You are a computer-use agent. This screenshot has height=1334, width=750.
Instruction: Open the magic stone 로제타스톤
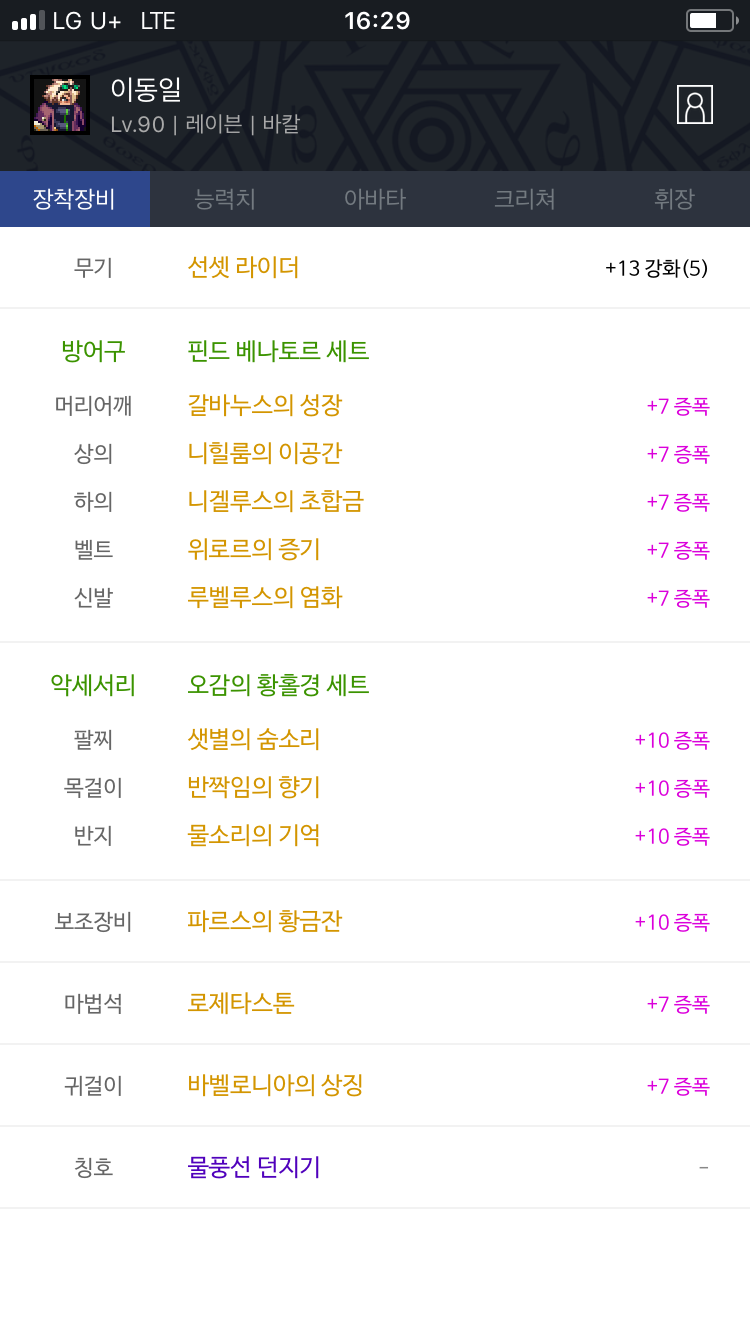(241, 1003)
